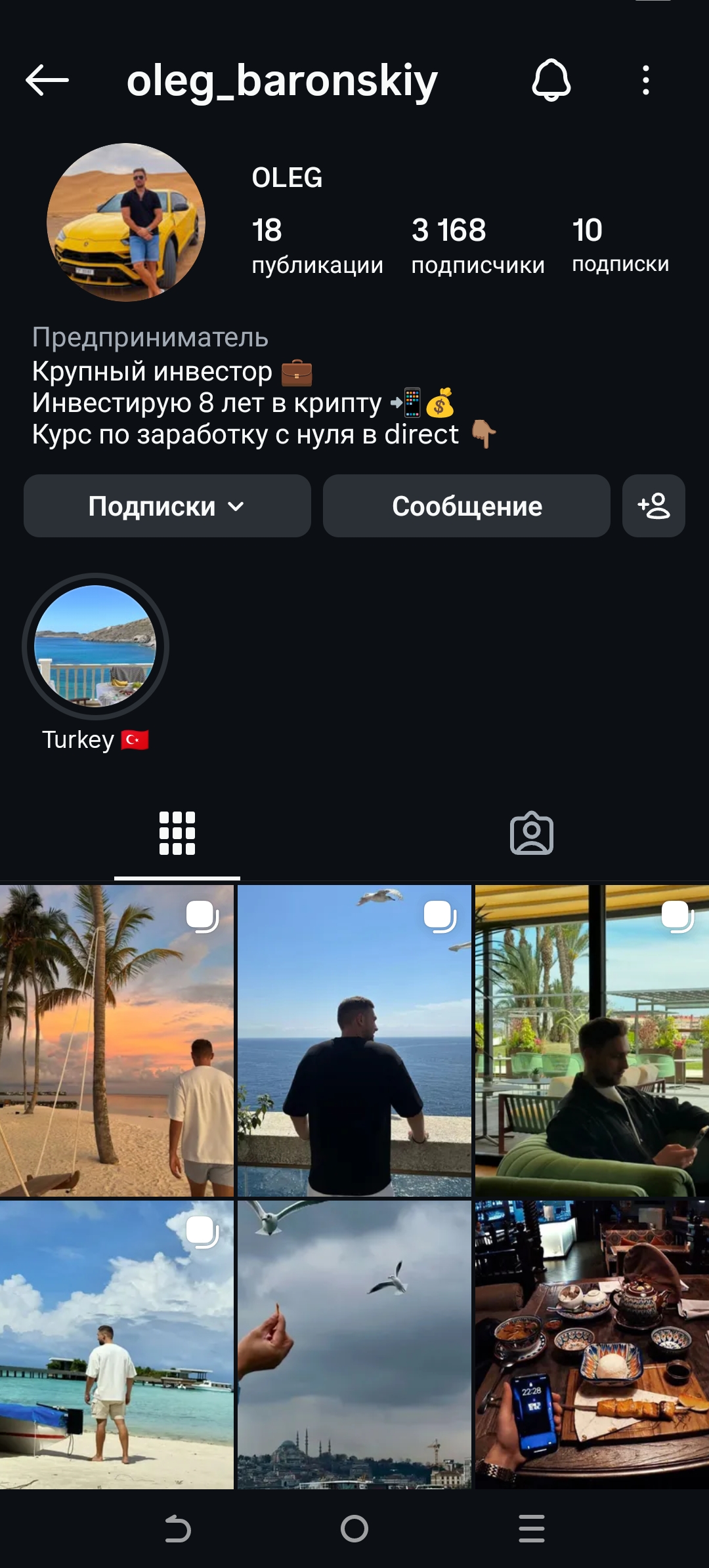Open the Turkey story highlight
The width and height of the screenshot is (709, 1568).
(95, 648)
